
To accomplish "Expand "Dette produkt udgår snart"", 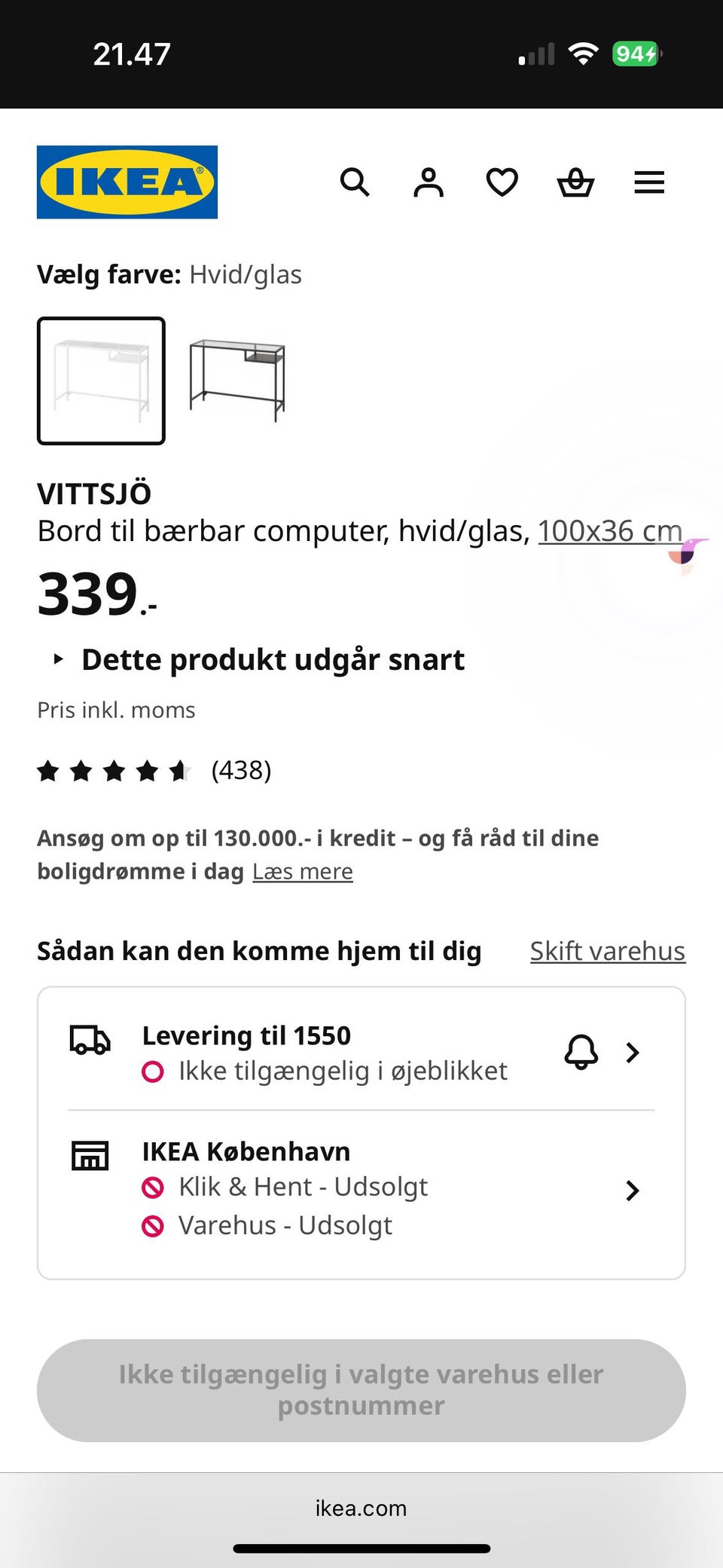I will click(273, 660).
